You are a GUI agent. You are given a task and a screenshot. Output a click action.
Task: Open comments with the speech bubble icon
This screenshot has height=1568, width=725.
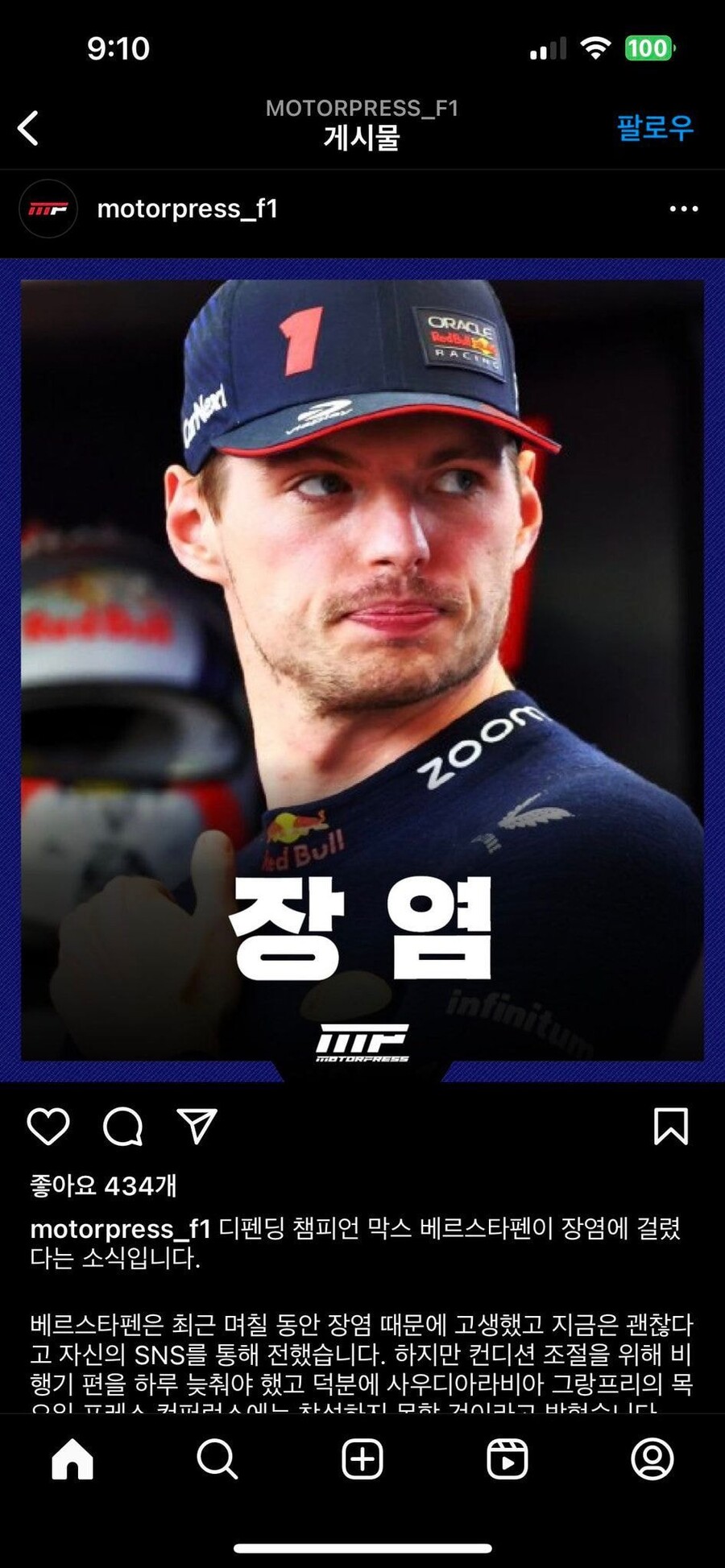pyautogui.click(x=123, y=1126)
